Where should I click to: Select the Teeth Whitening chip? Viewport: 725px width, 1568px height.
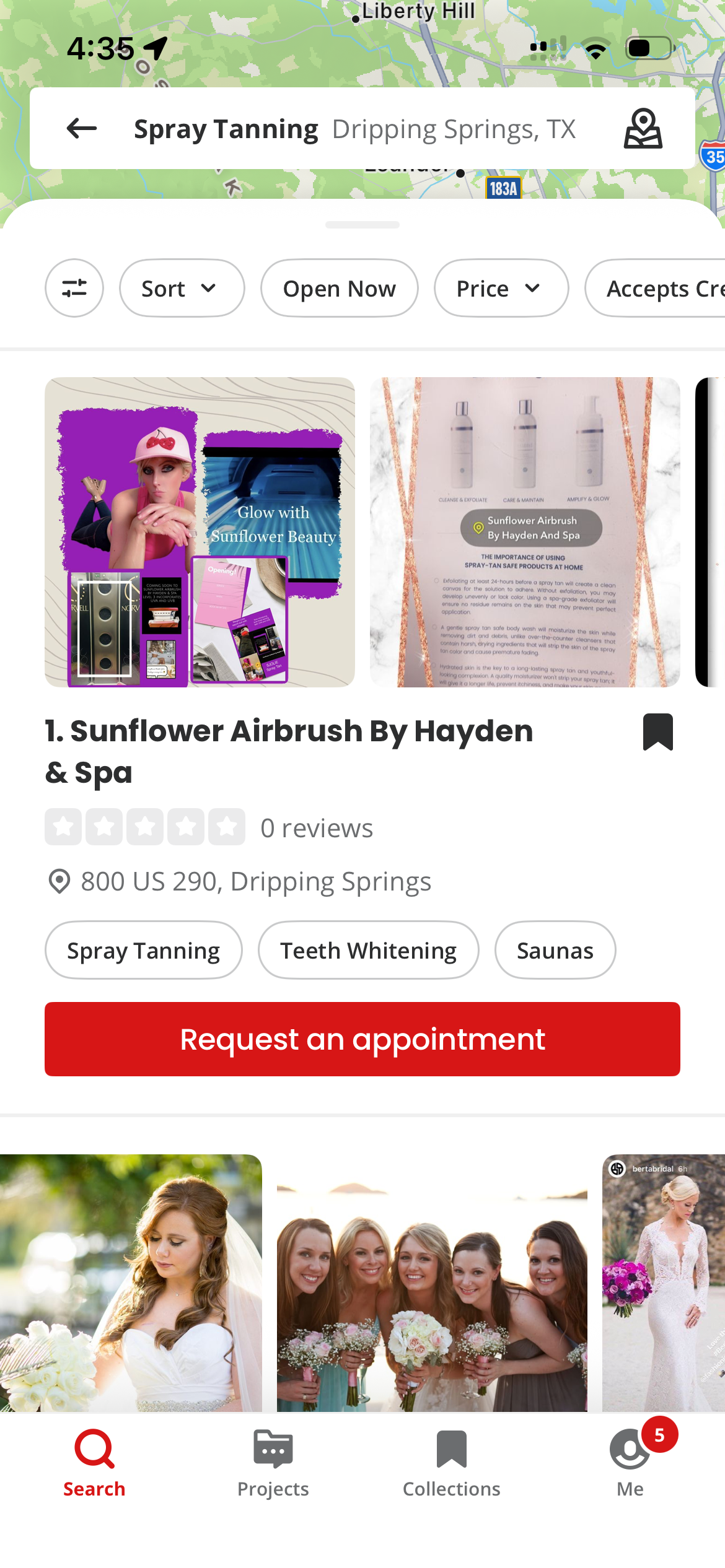coord(369,950)
